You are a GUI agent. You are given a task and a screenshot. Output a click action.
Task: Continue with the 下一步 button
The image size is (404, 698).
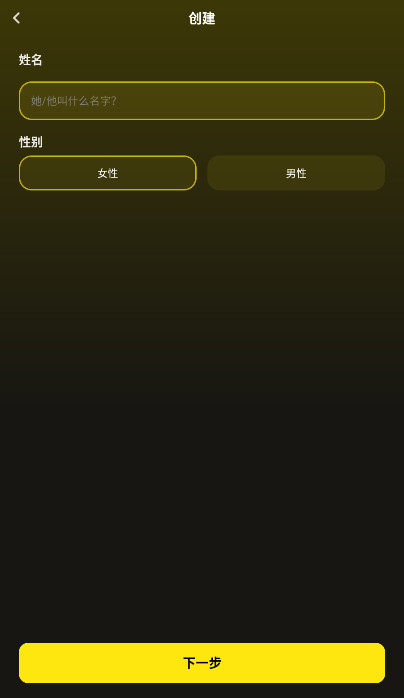point(202,662)
